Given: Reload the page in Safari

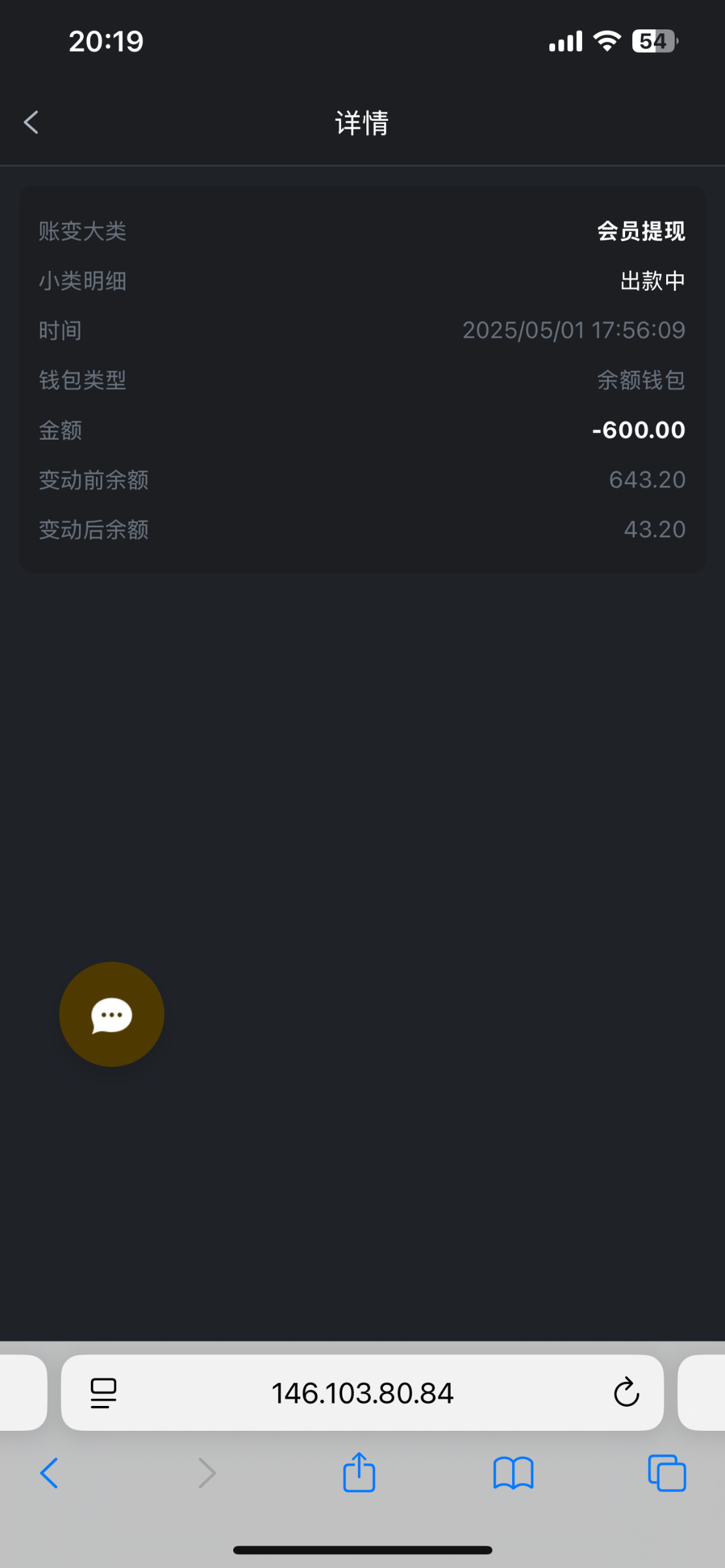Looking at the screenshot, I should (x=626, y=1392).
